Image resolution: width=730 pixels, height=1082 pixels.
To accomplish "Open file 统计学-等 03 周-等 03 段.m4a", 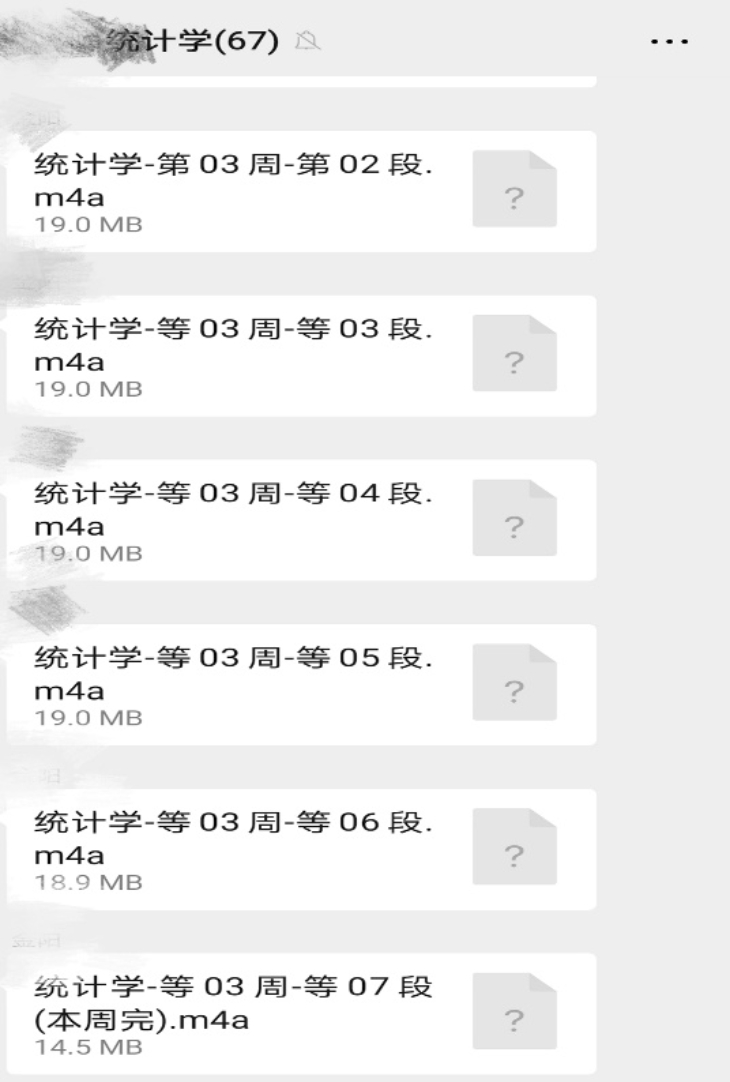I will coord(300,356).
